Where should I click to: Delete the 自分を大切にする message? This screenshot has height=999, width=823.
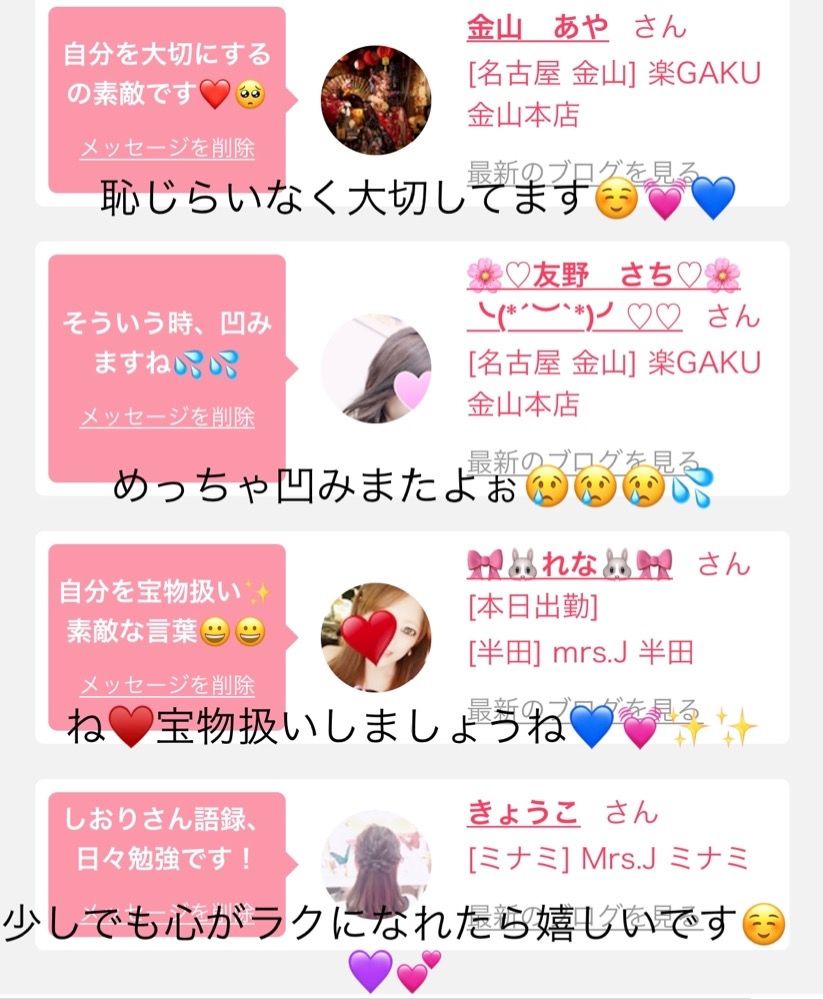click(167, 148)
